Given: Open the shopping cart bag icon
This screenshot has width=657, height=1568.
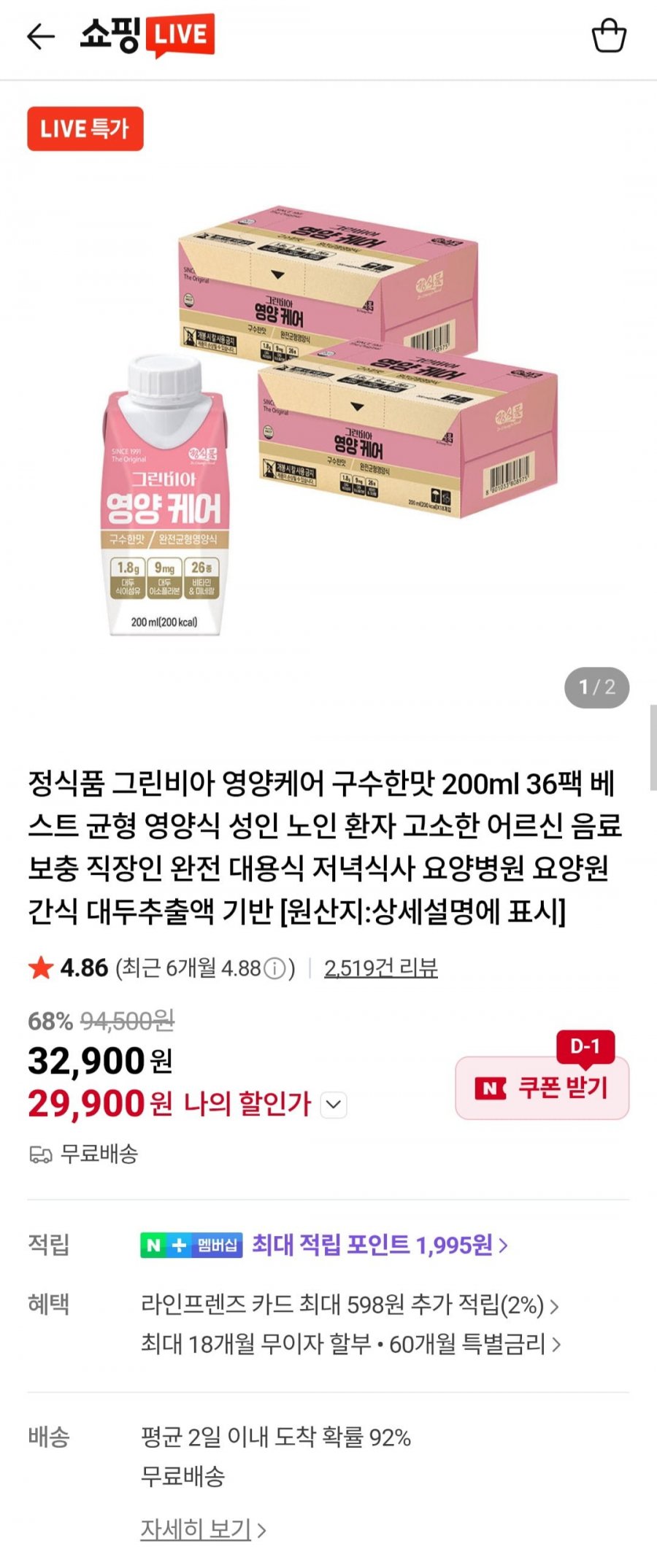Looking at the screenshot, I should pos(608,36).
